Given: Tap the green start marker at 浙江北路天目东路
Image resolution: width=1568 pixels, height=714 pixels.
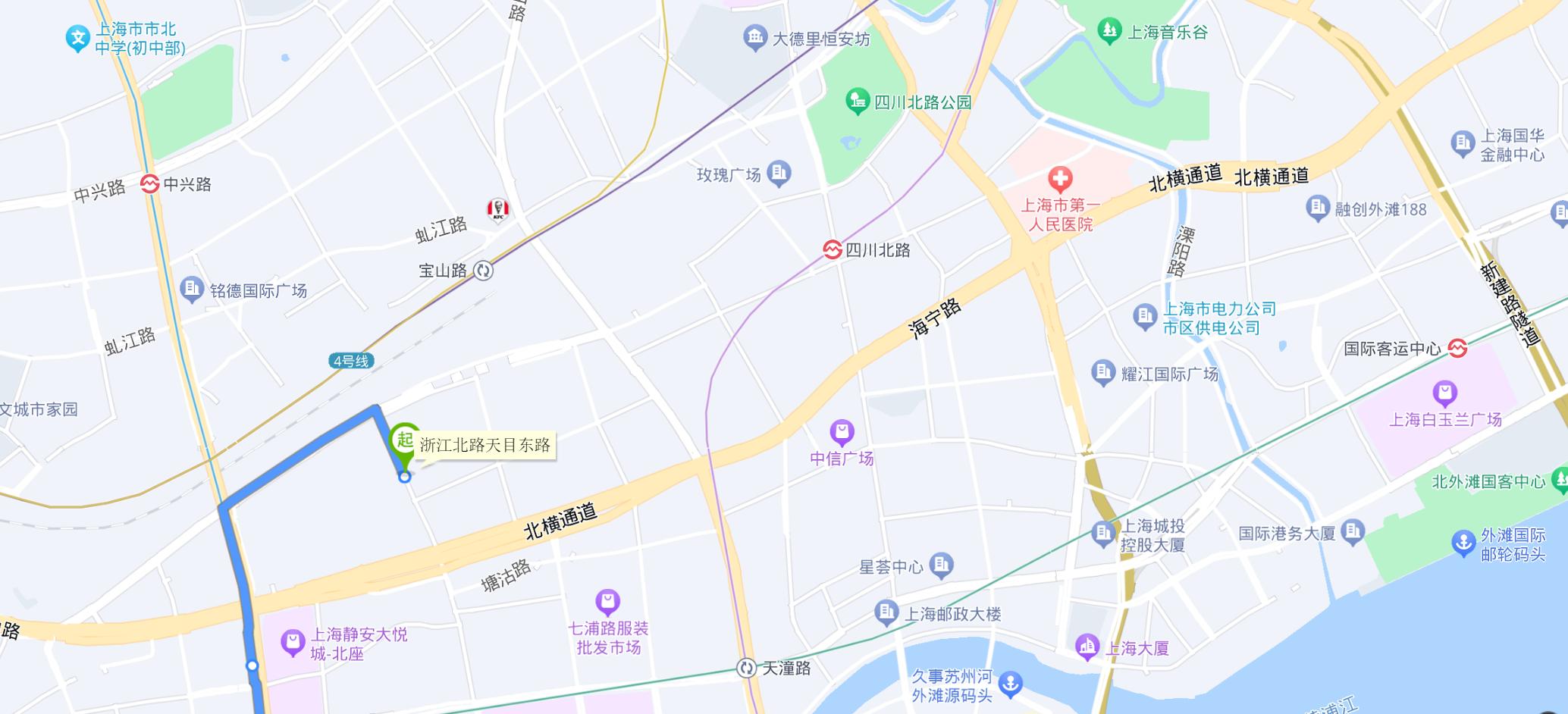Looking at the screenshot, I should point(405,441).
